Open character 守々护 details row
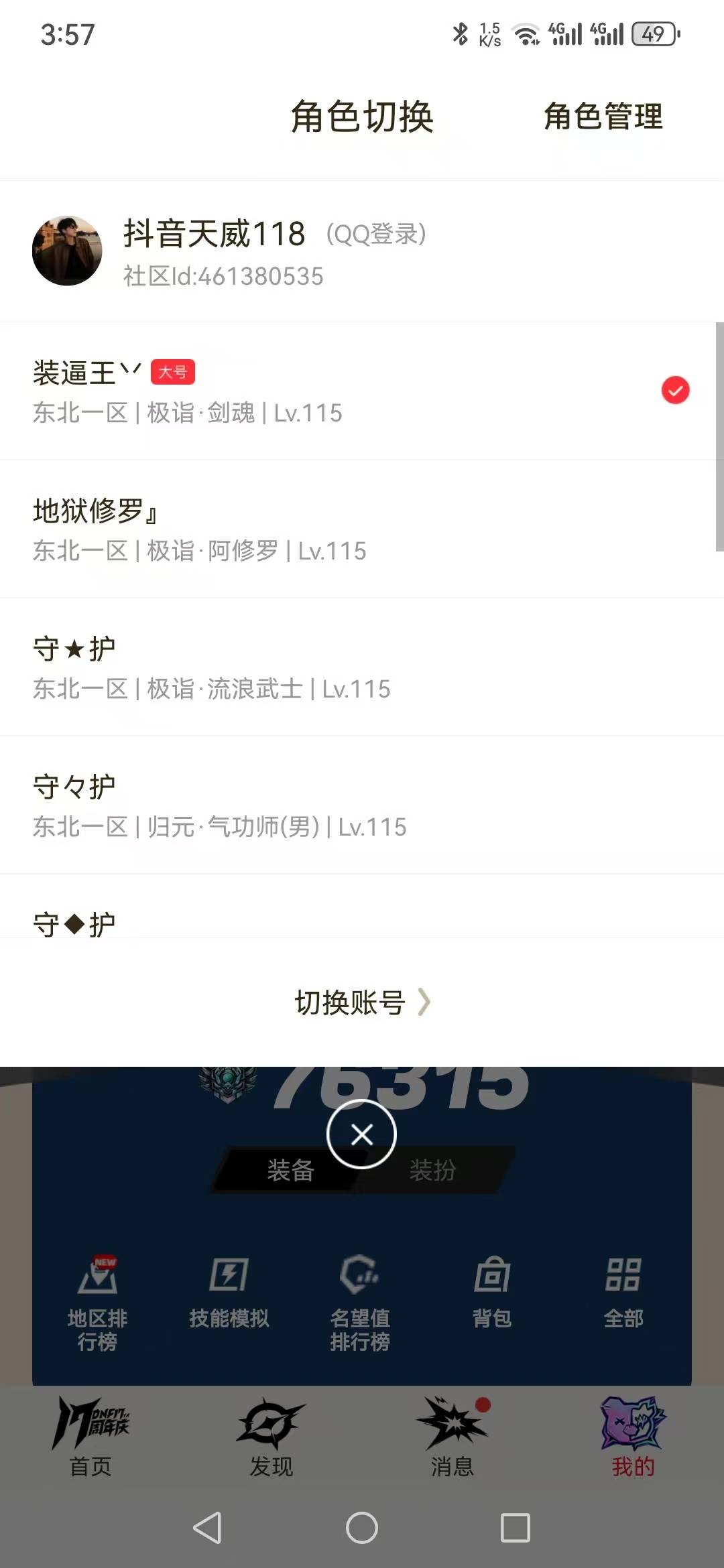 (x=268, y=804)
